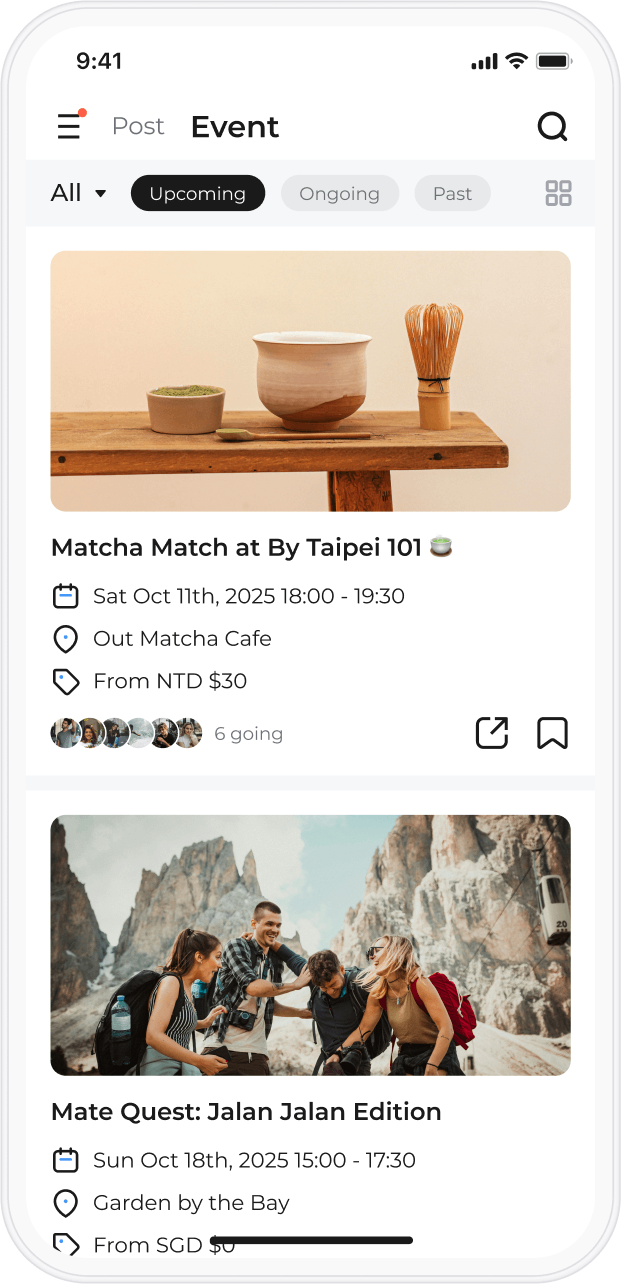
Task: Switch to the Post tab
Action: (x=138, y=126)
